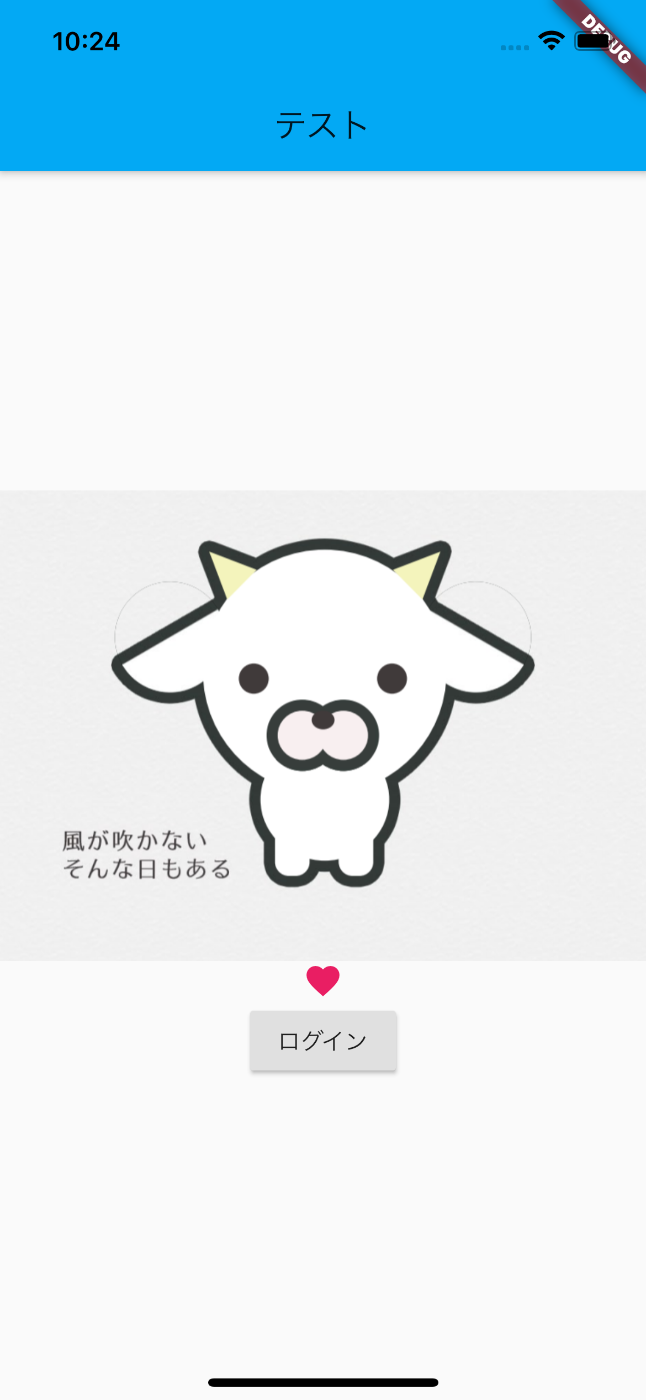646x1400 pixels.
Task: Tap the ログイン button
Action: pyautogui.click(x=323, y=1041)
